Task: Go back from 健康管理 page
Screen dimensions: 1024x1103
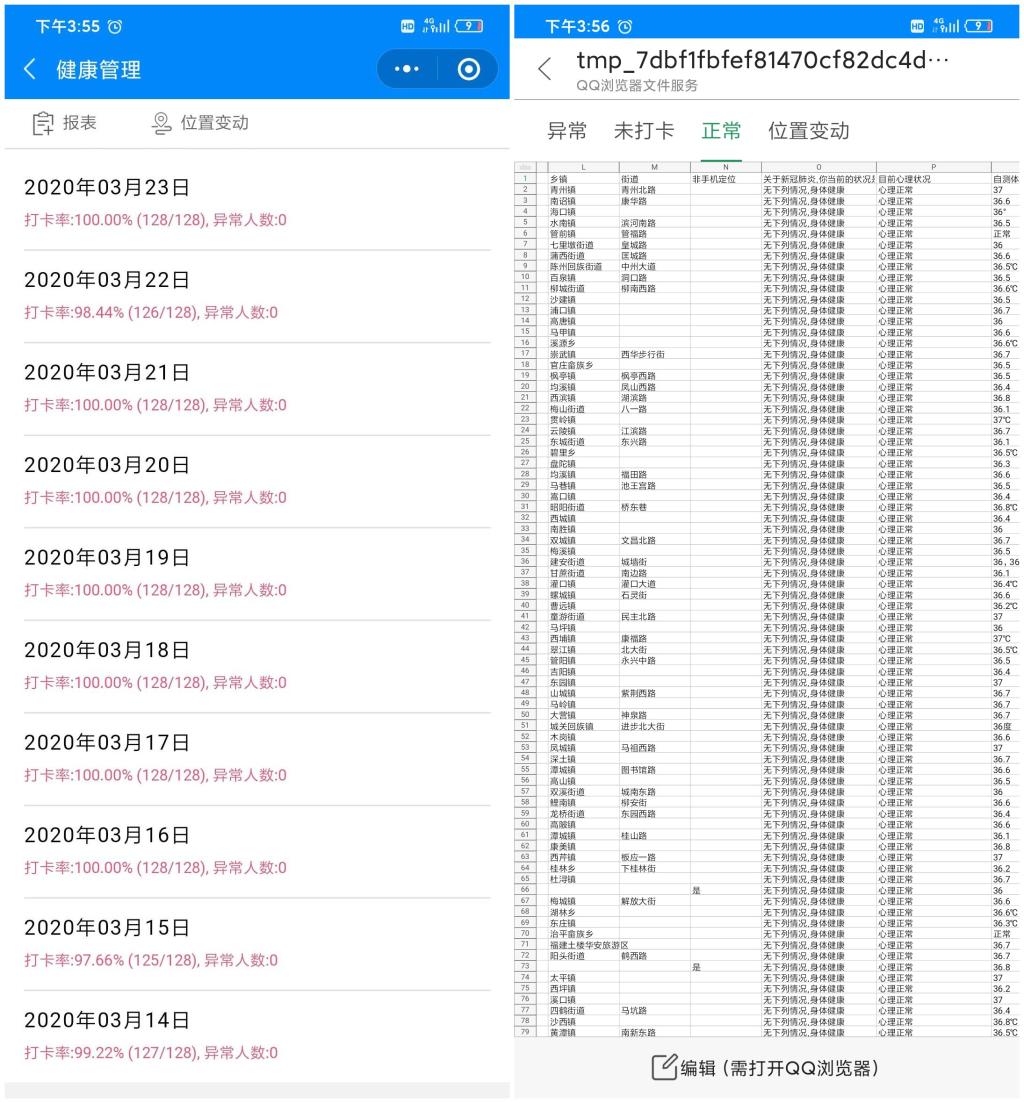Action: 30,69
